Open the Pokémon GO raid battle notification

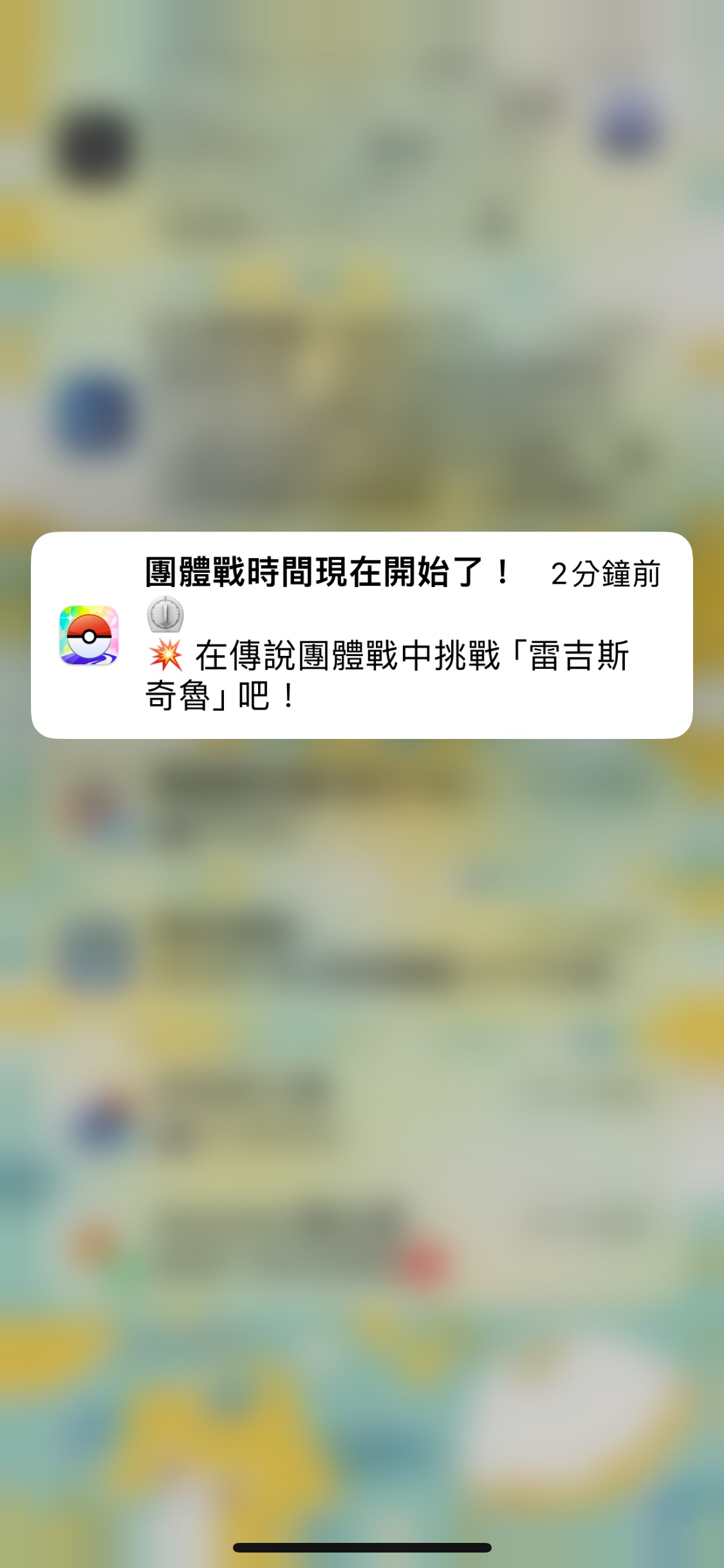(362, 635)
